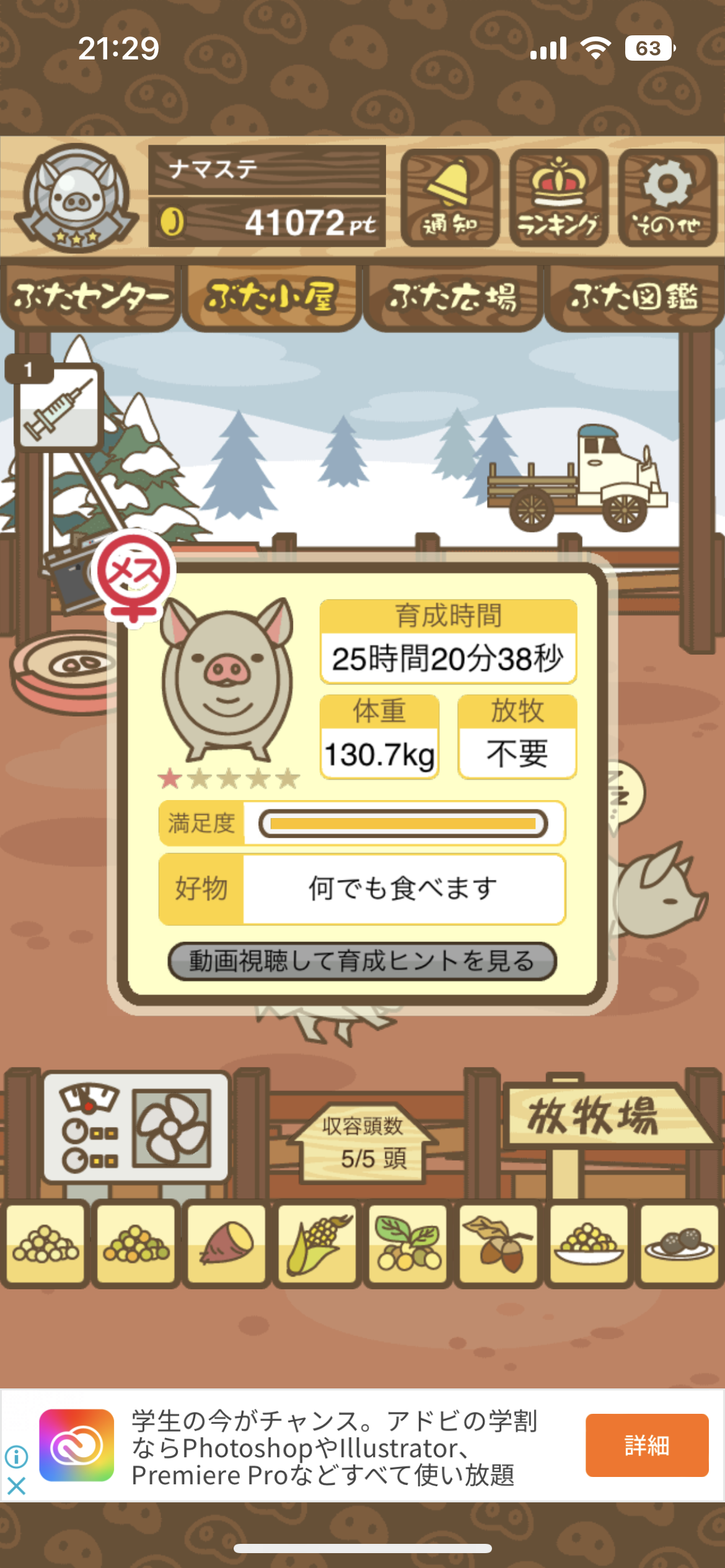The image size is (725, 1568).
Task: Close the Adobe banner ad
Action: tap(17, 1485)
